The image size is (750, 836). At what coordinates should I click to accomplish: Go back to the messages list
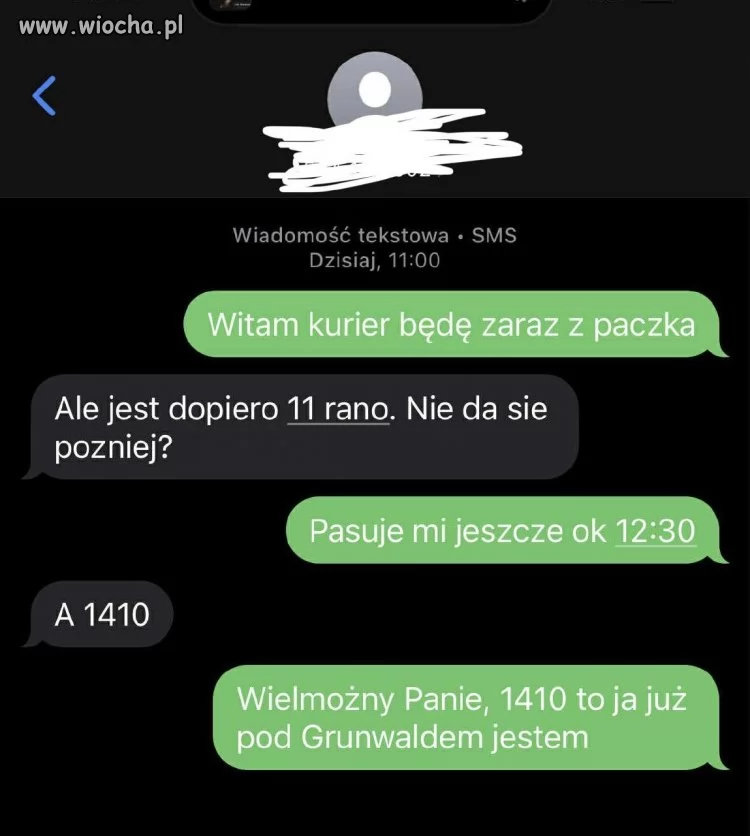(x=44, y=95)
